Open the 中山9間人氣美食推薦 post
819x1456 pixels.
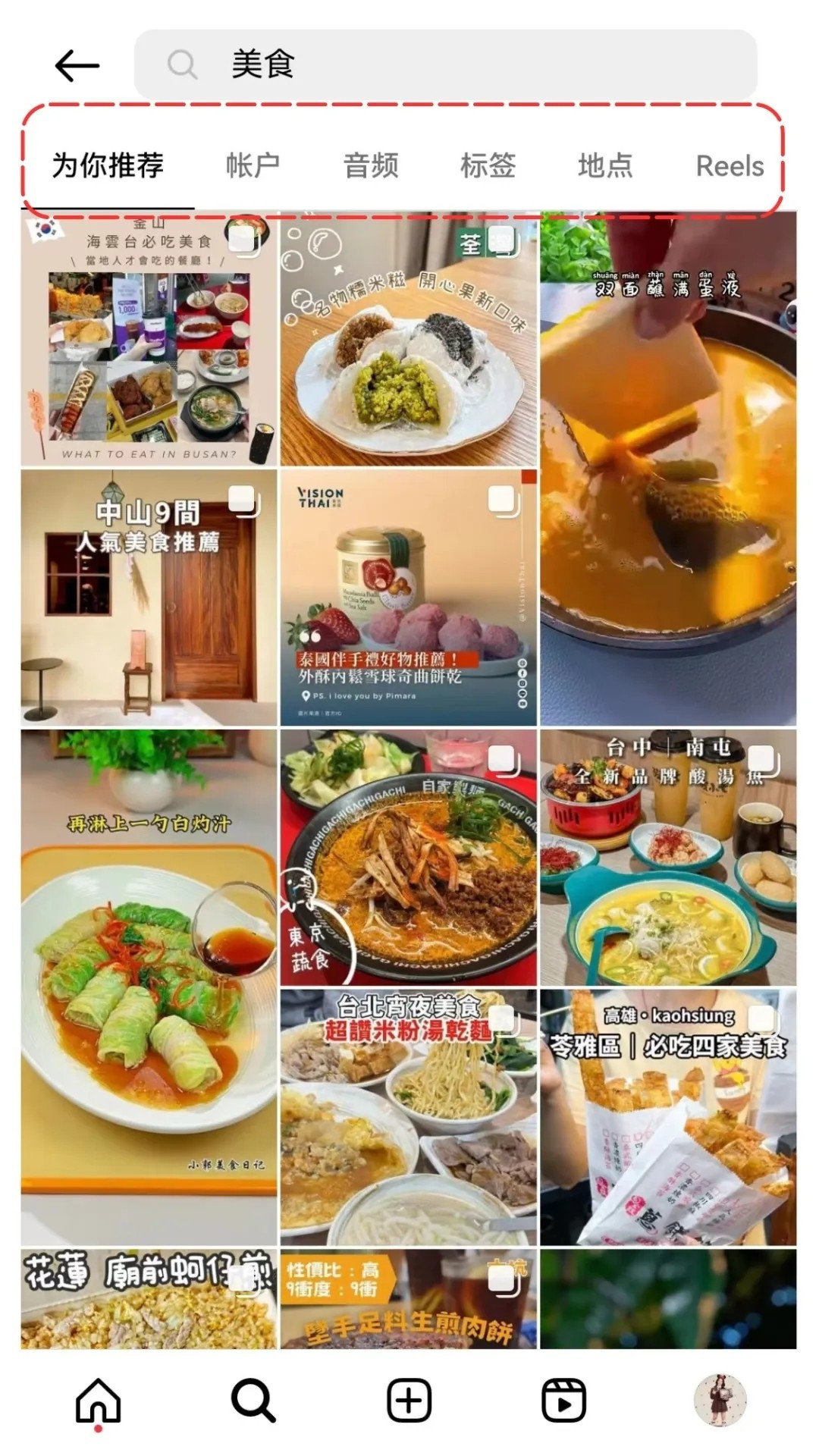point(149,598)
